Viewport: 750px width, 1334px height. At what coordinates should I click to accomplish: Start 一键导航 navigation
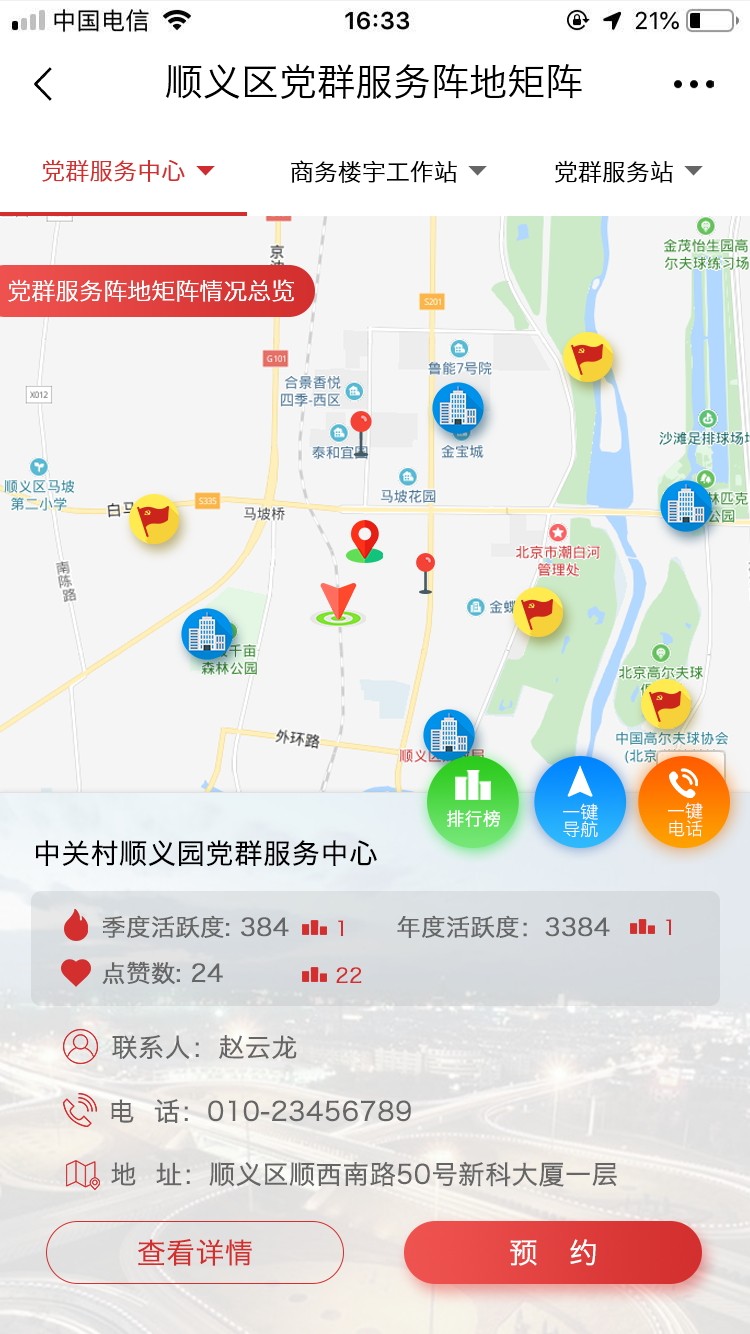[580, 802]
